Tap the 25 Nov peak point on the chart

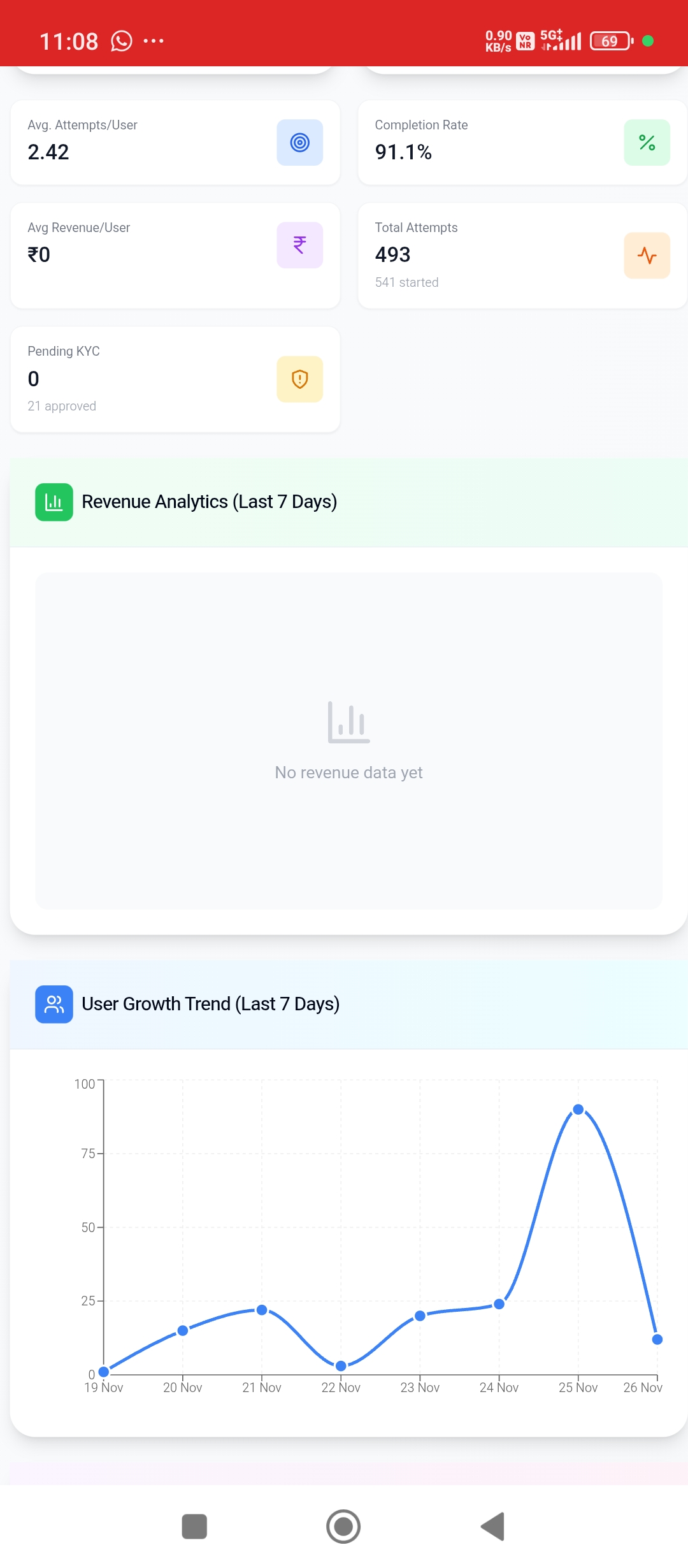578,1110
